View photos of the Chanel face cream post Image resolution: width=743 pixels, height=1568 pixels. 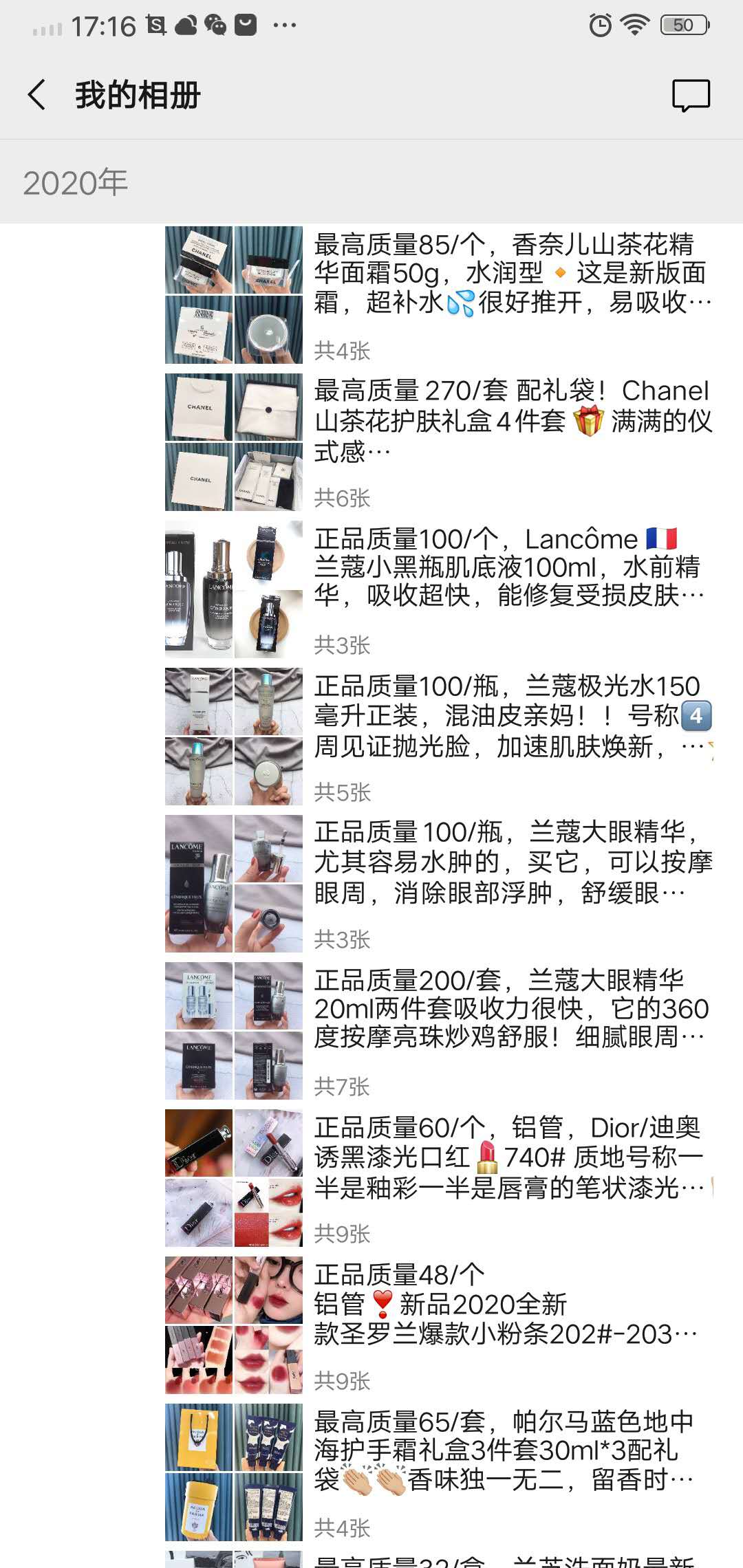point(234,295)
